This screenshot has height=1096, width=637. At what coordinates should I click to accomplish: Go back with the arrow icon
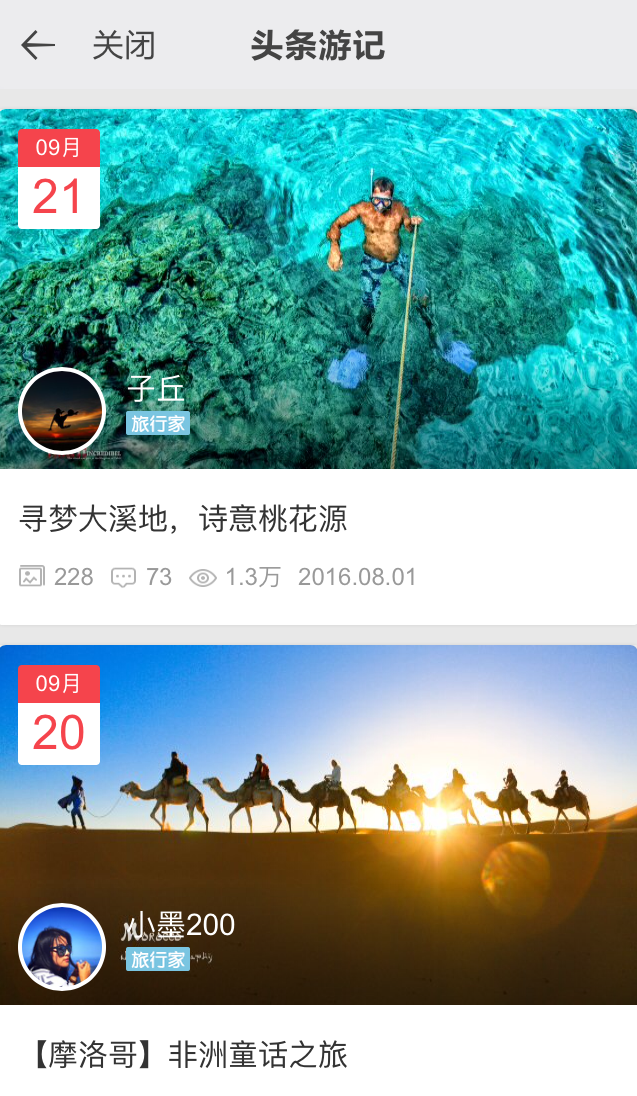click(x=37, y=45)
